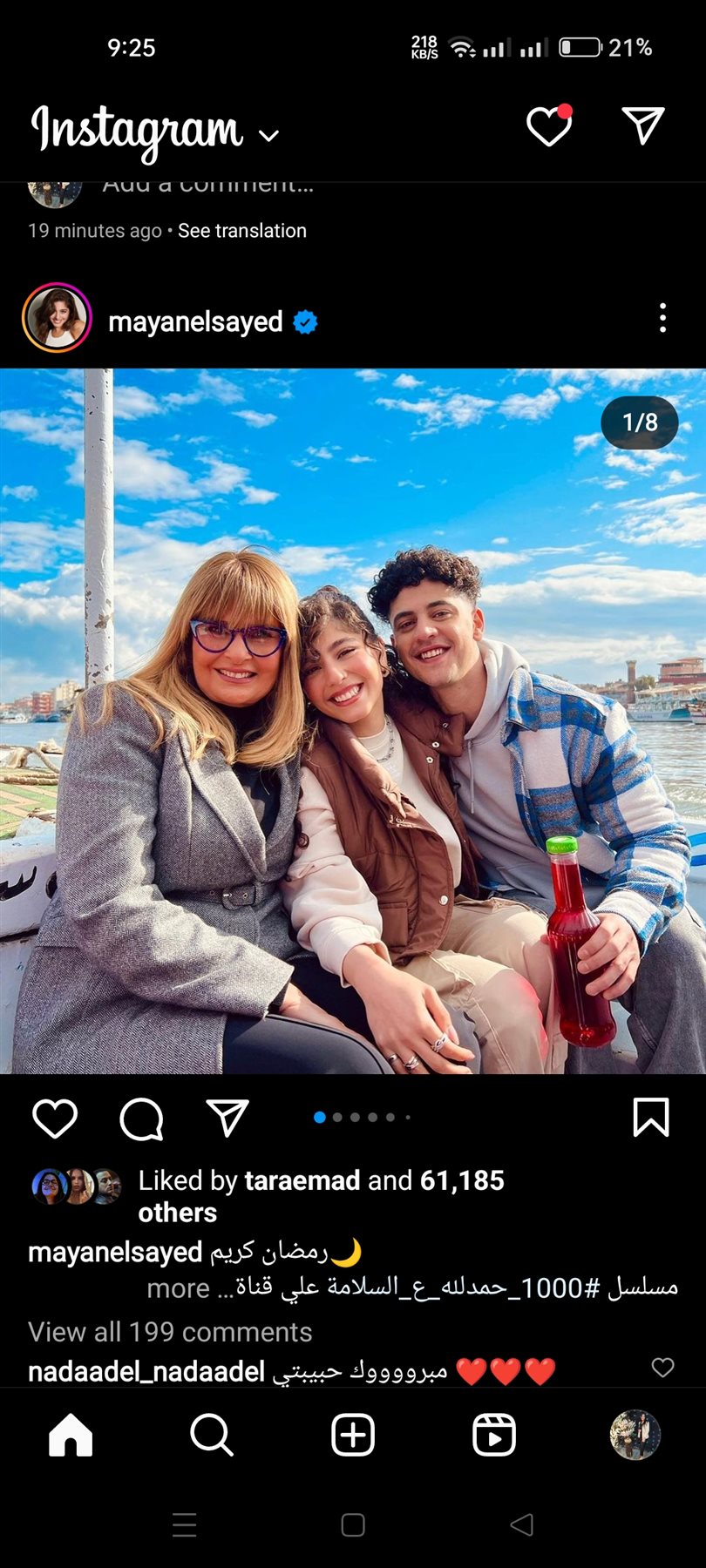Comment on mayanelsayed's post
The width and height of the screenshot is (706, 1568).
pyautogui.click(x=141, y=1118)
